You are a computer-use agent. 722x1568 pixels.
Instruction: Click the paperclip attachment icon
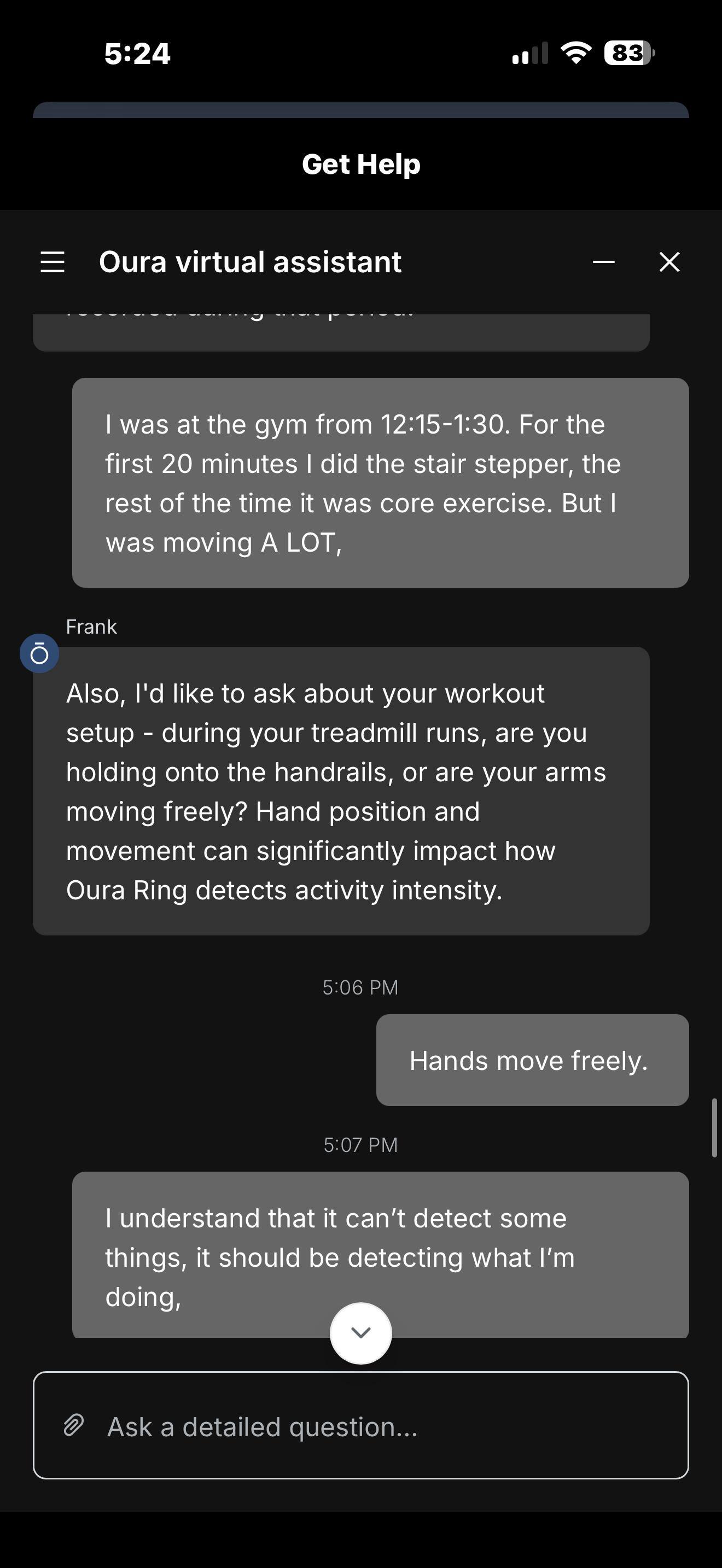[73, 1427]
